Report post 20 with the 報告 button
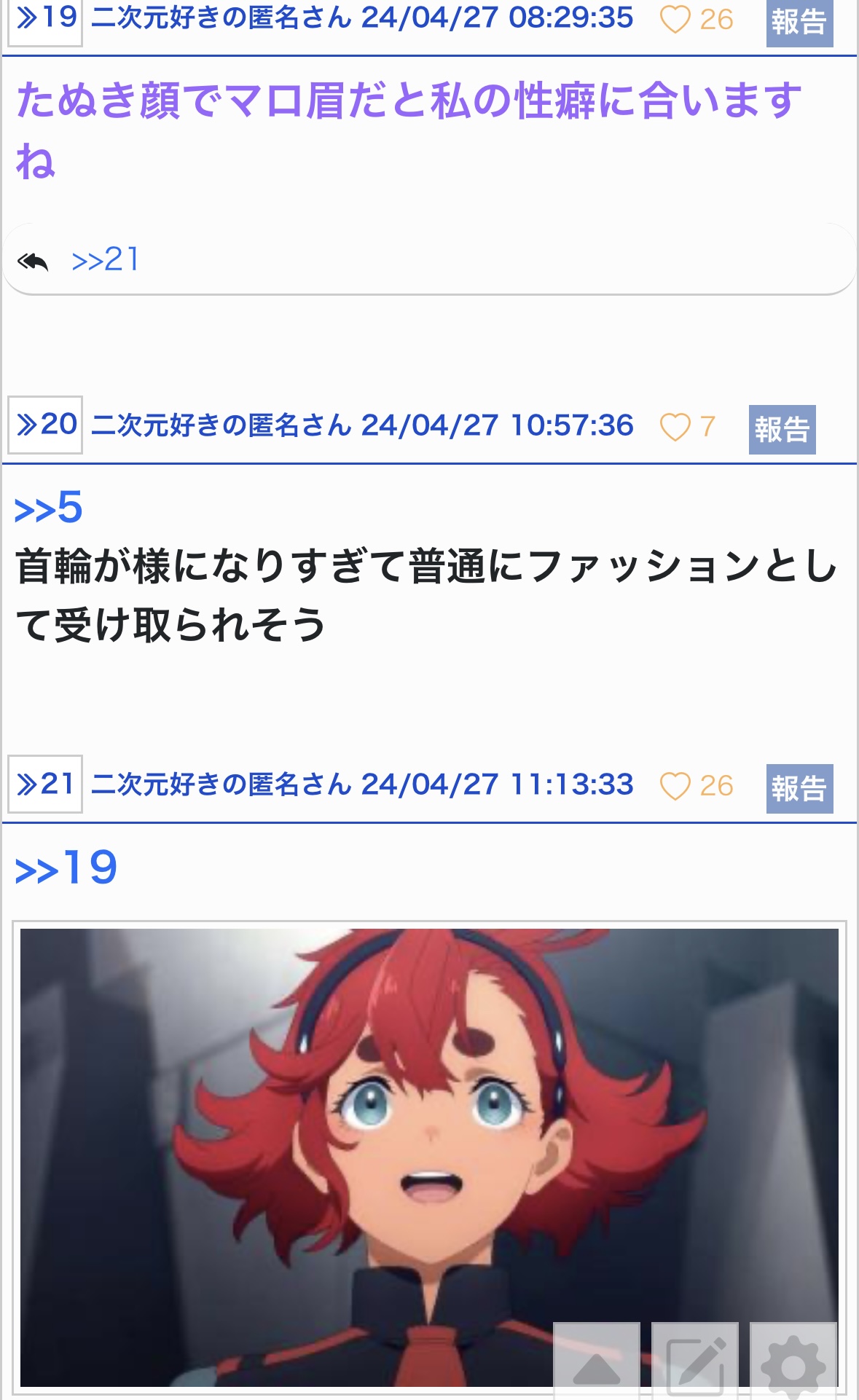Screen dimensions: 859x1400 pyautogui.click(x=782, y=430)
